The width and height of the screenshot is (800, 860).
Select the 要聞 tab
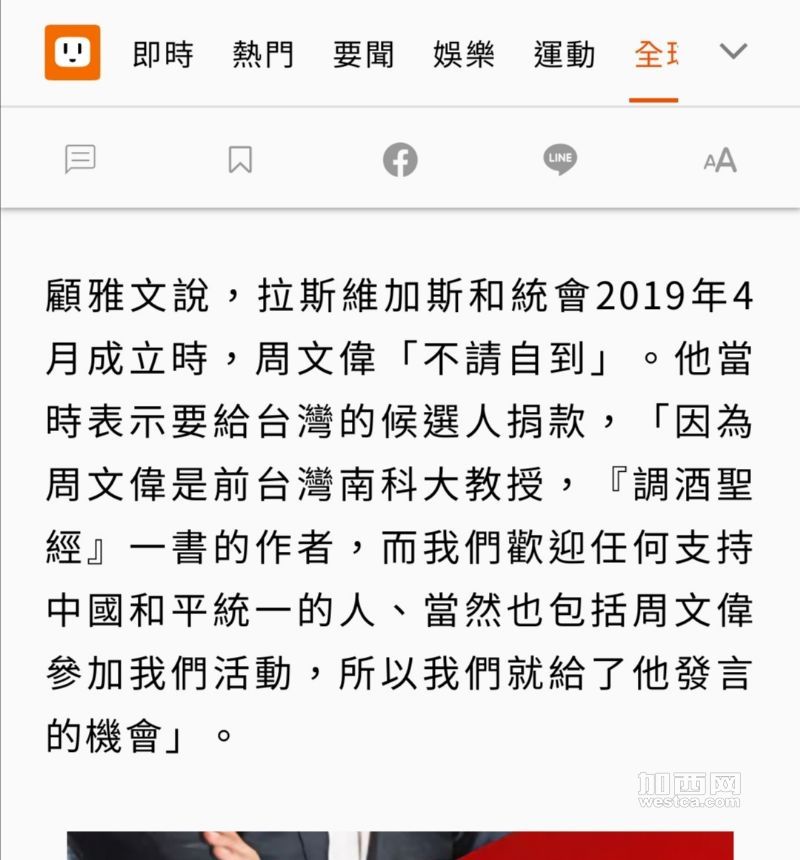(x=364, y=54)
